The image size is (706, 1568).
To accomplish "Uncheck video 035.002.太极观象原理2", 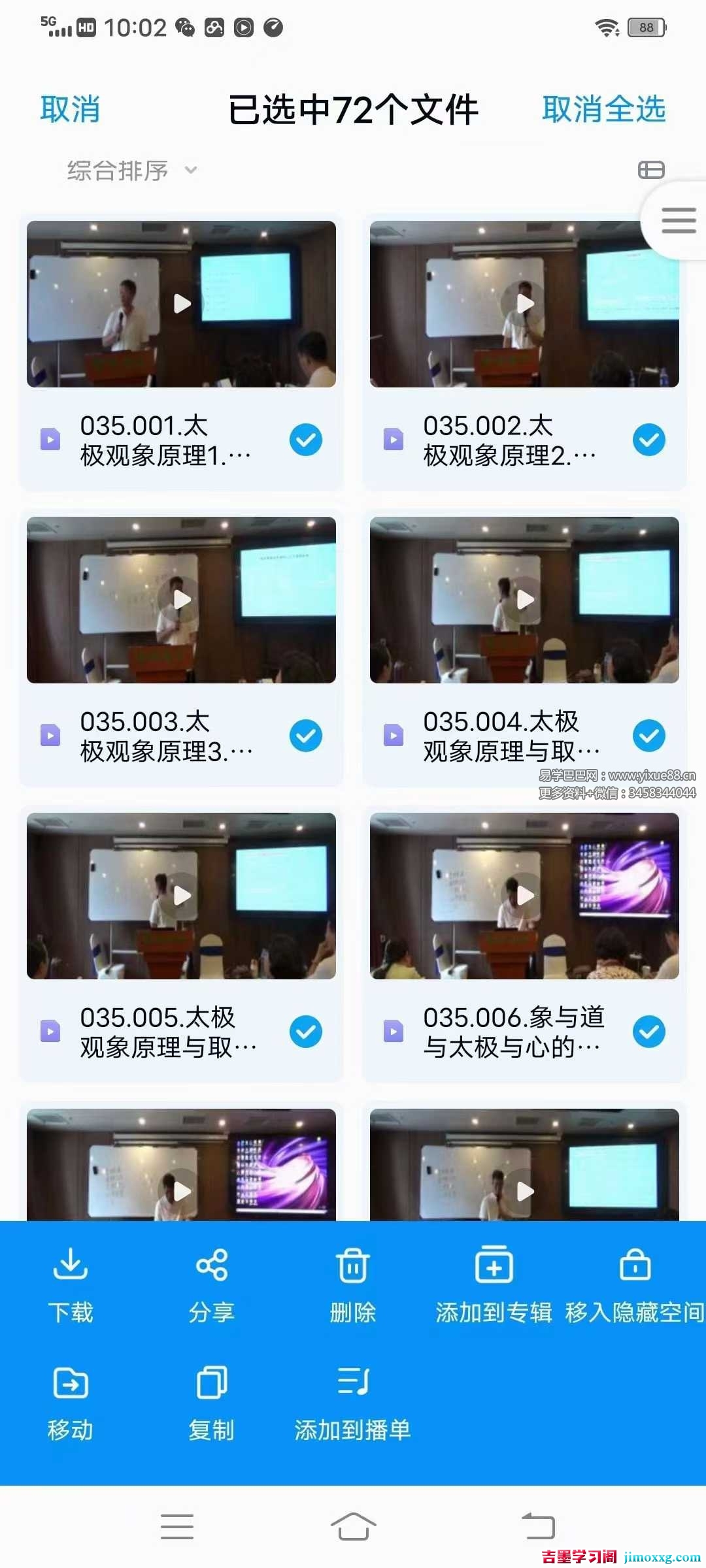I will [x=648, y=440].
